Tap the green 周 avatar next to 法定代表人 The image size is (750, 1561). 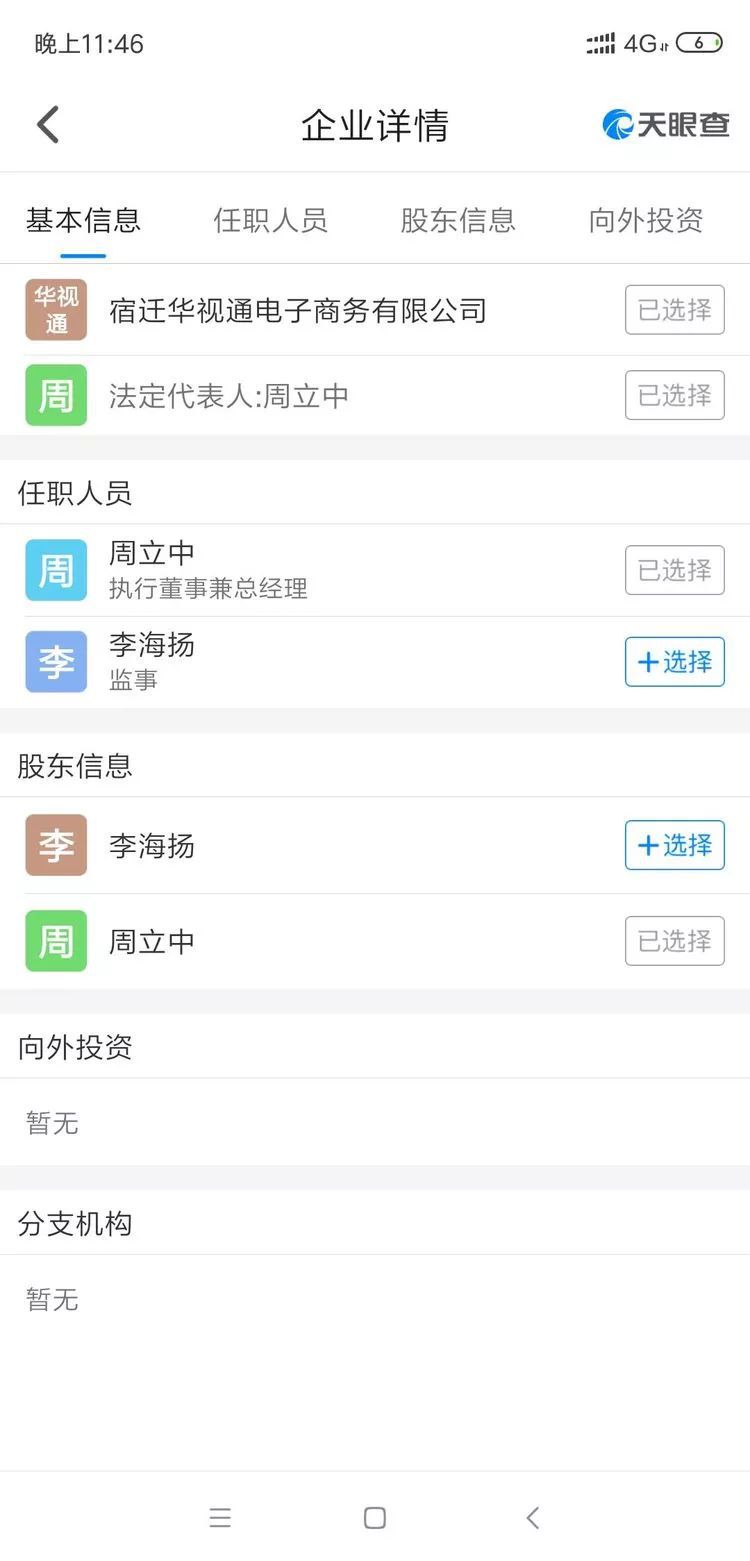[x=55, y=395]
